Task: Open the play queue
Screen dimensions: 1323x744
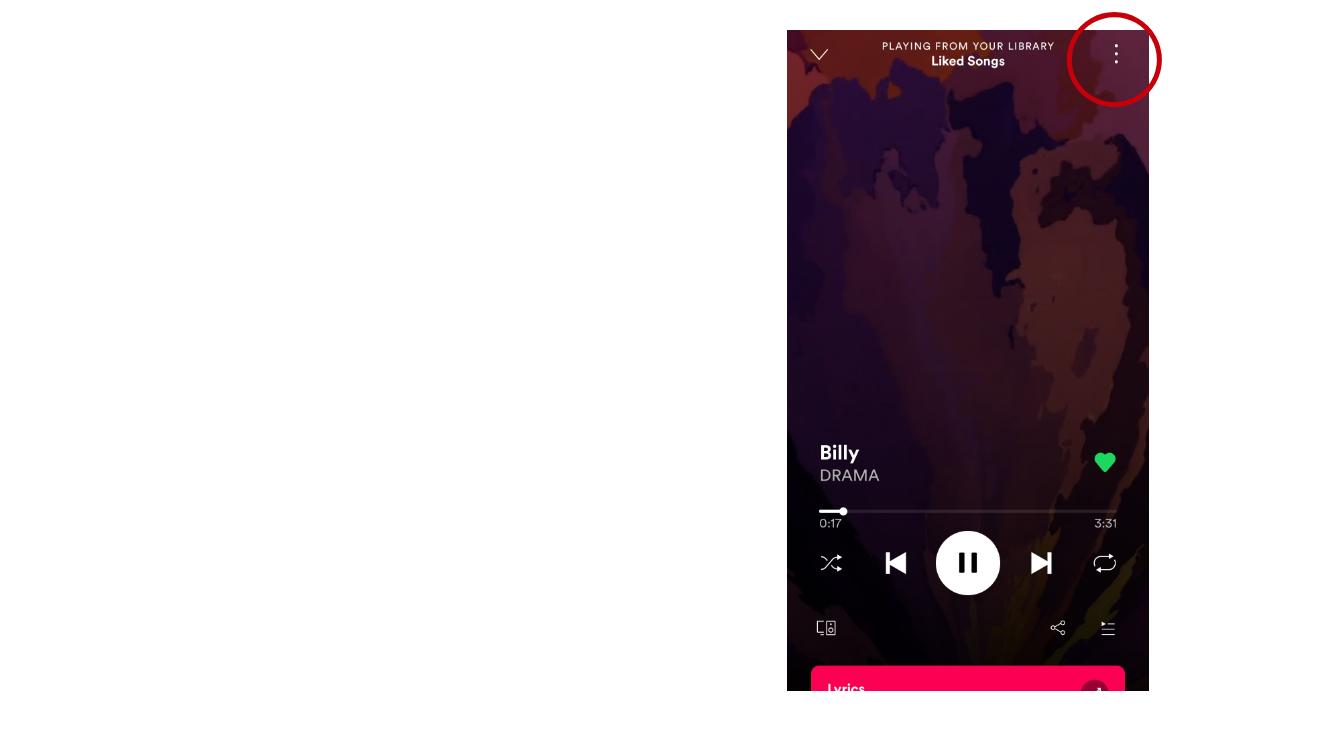Action: (x=1108, y=628)
